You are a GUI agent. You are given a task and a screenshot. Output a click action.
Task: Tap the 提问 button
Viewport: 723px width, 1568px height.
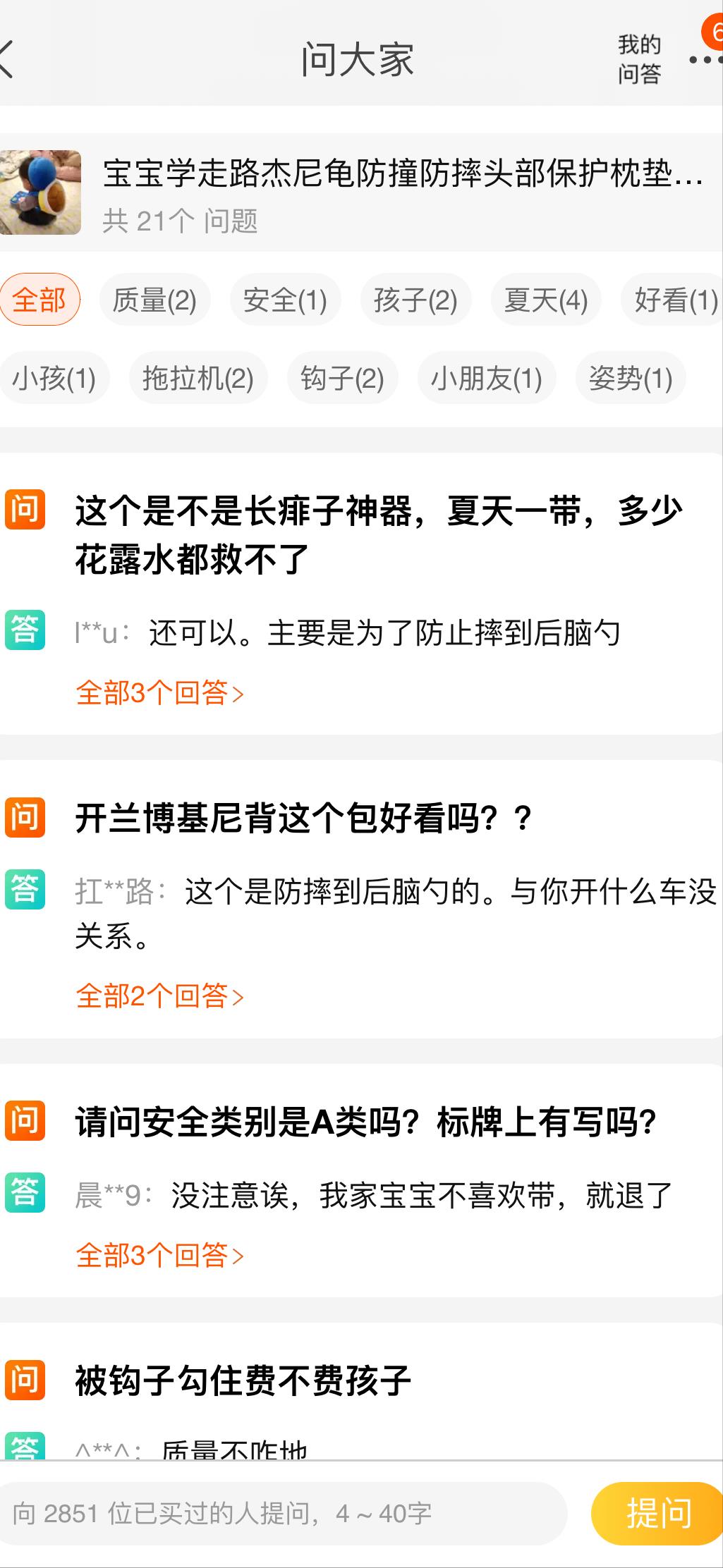tap(657, 1513)
